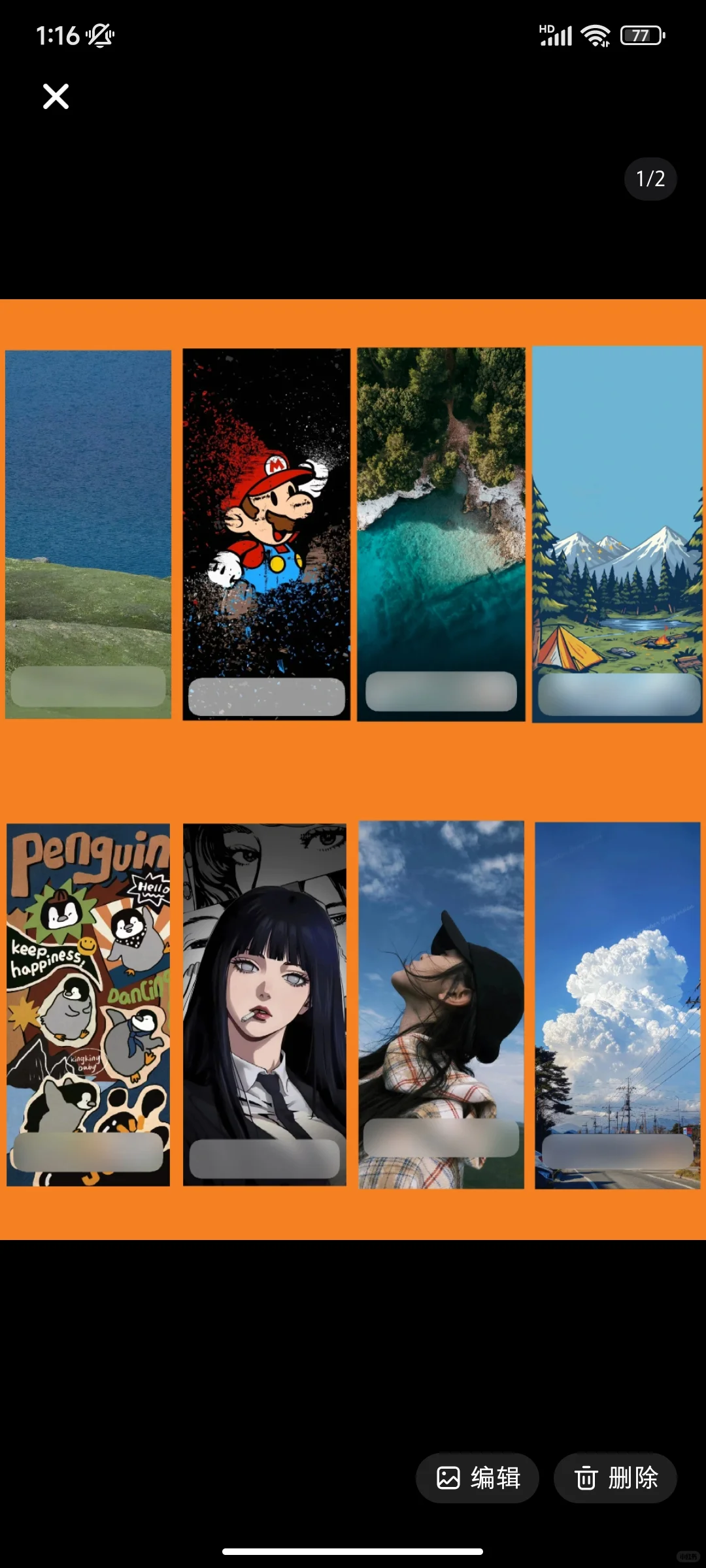Image resolution: width=706 pixels, height=1568 pixels.
Task: Tap the 编辑 (edit) button
Action: tap(478, 1478)
